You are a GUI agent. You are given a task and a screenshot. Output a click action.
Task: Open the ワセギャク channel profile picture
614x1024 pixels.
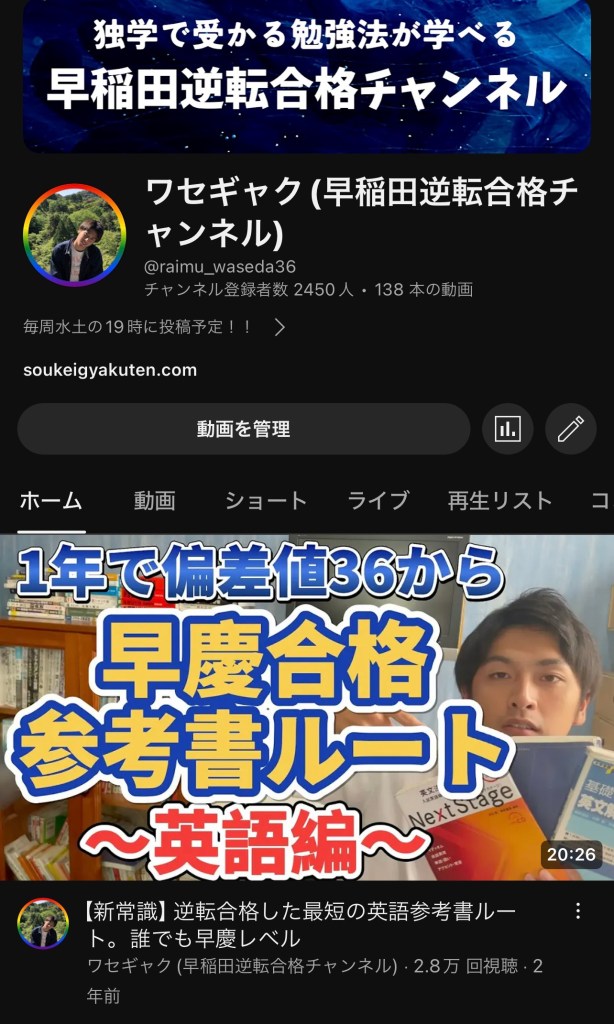click(75, 235)
